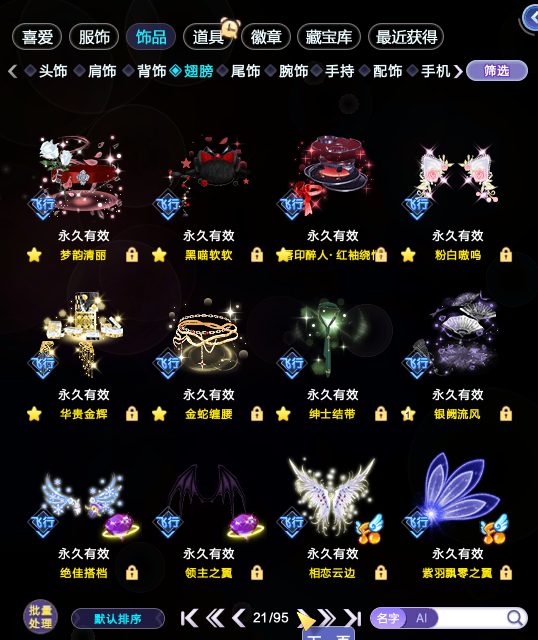Select the 尾饰 subcategory

point(245,71)
